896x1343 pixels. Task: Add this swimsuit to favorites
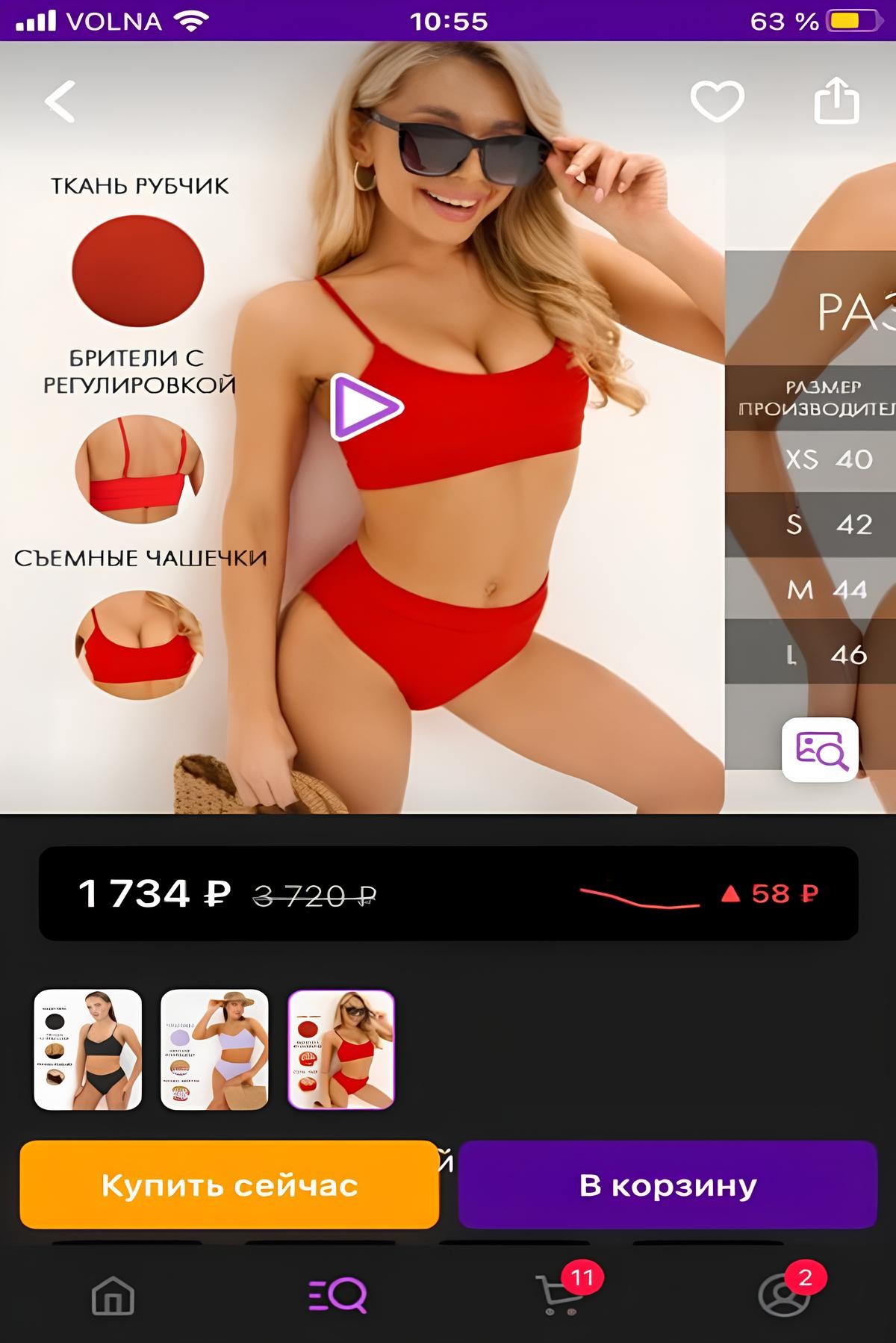(717, 101)
